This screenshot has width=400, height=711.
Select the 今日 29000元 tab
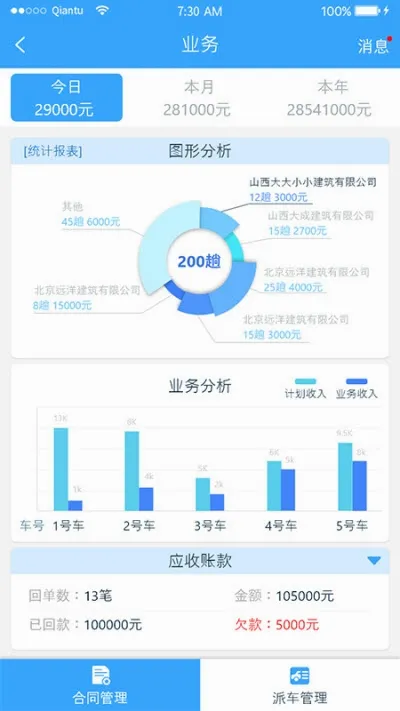point(67,98)
